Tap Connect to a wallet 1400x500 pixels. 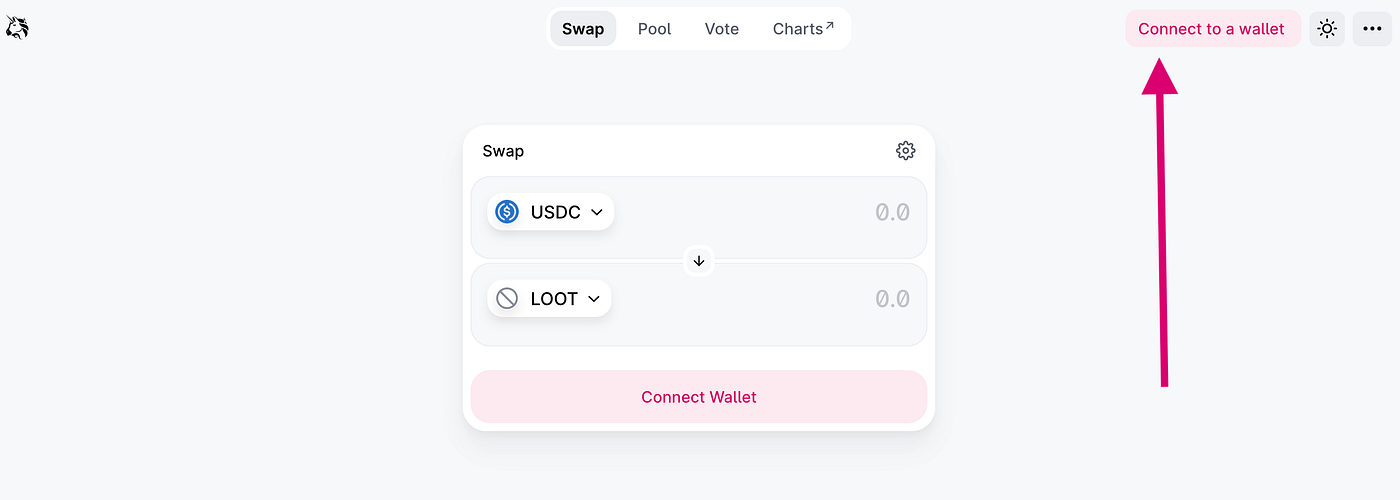tap(1211, 29)
